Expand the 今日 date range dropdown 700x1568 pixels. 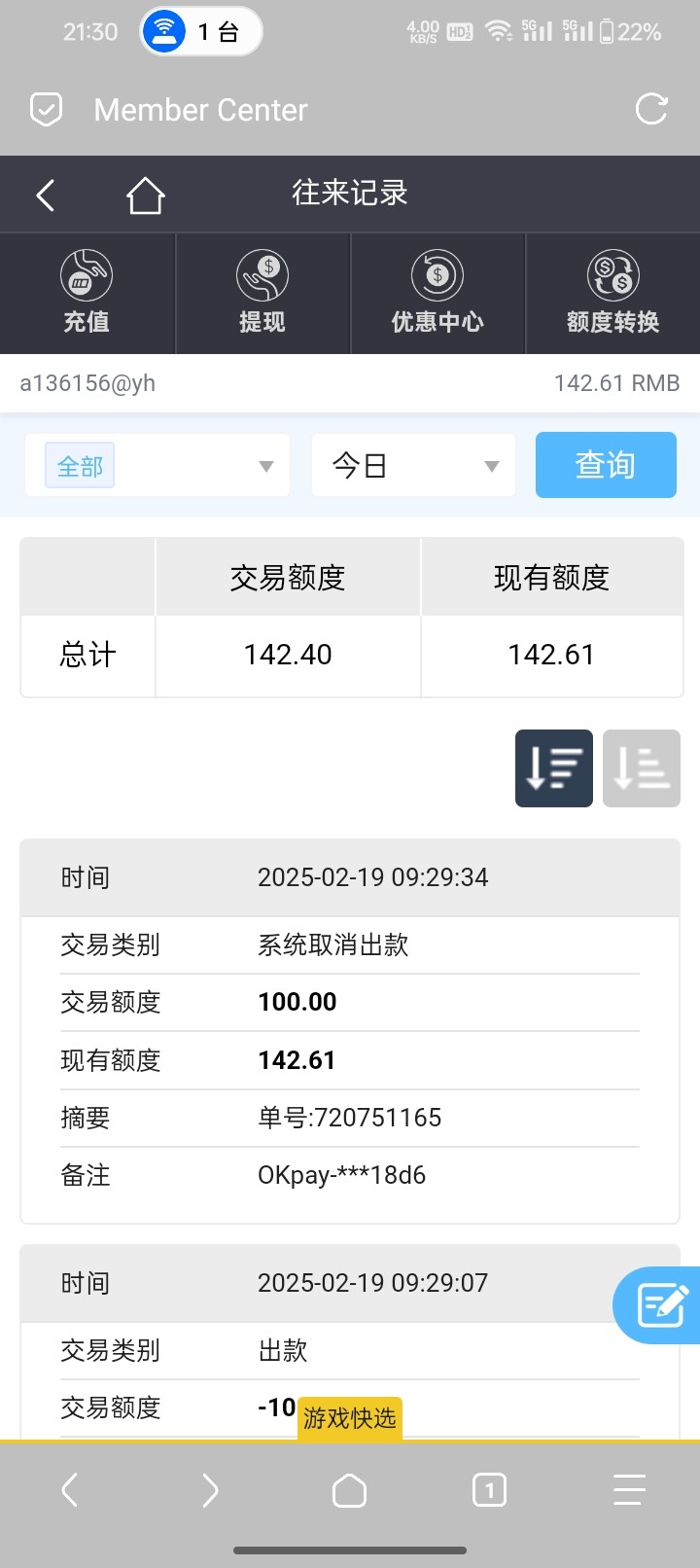coord(413,466)
